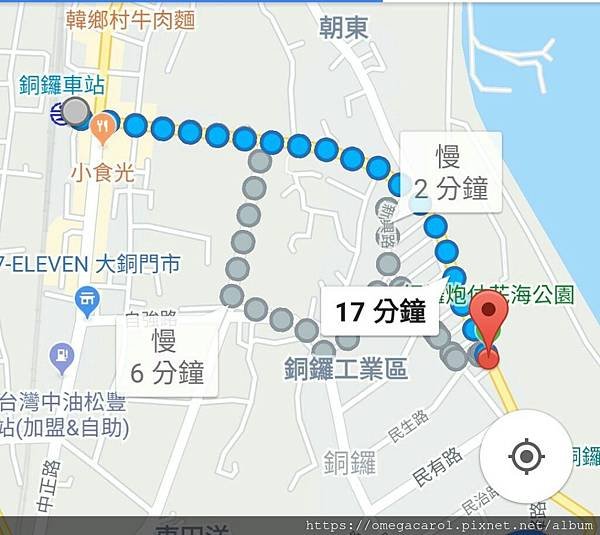The width and height of the screenshot is (600, 535).
Task: Select the alternate gray route with 6-minute delay
Action: coord(167,358)
